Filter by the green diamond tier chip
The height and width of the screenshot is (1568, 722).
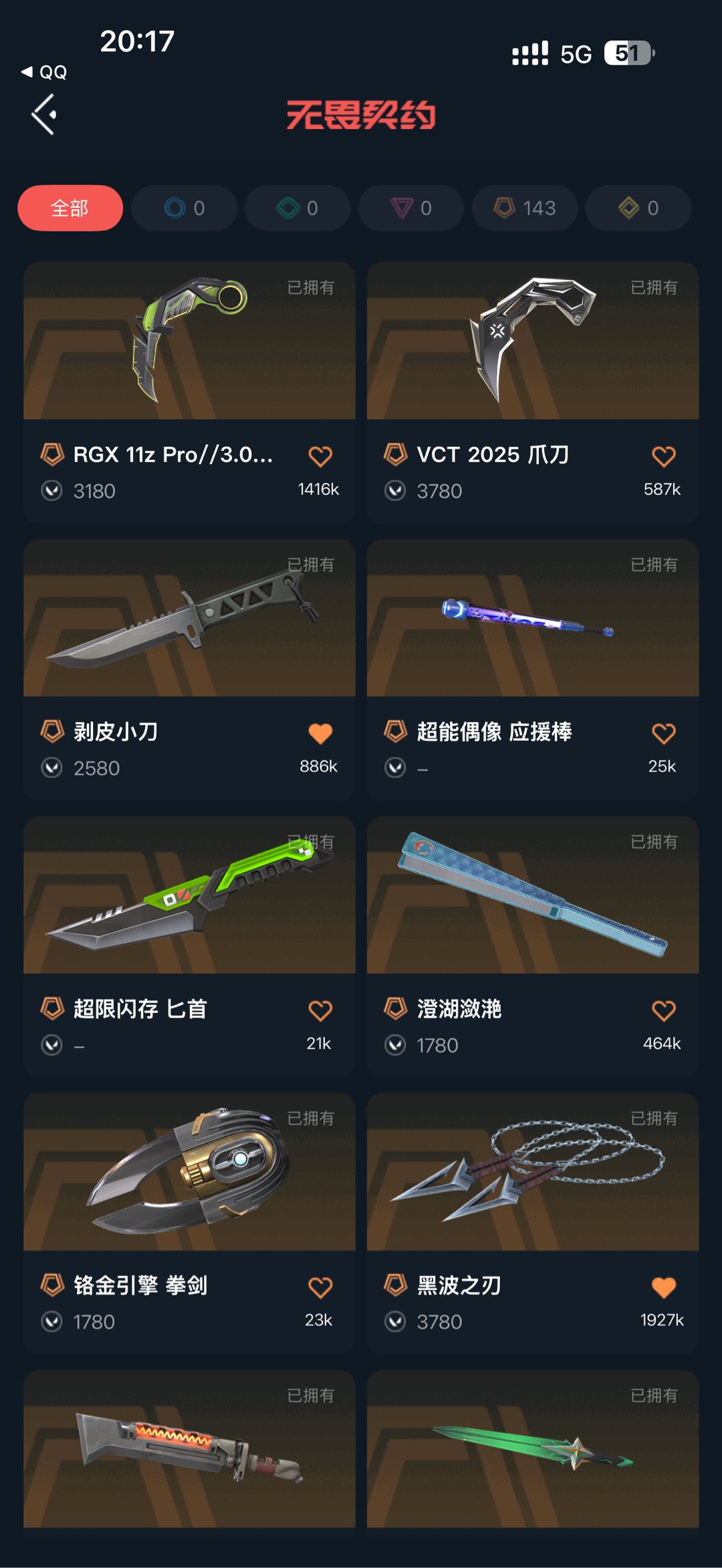click(297, 208)
